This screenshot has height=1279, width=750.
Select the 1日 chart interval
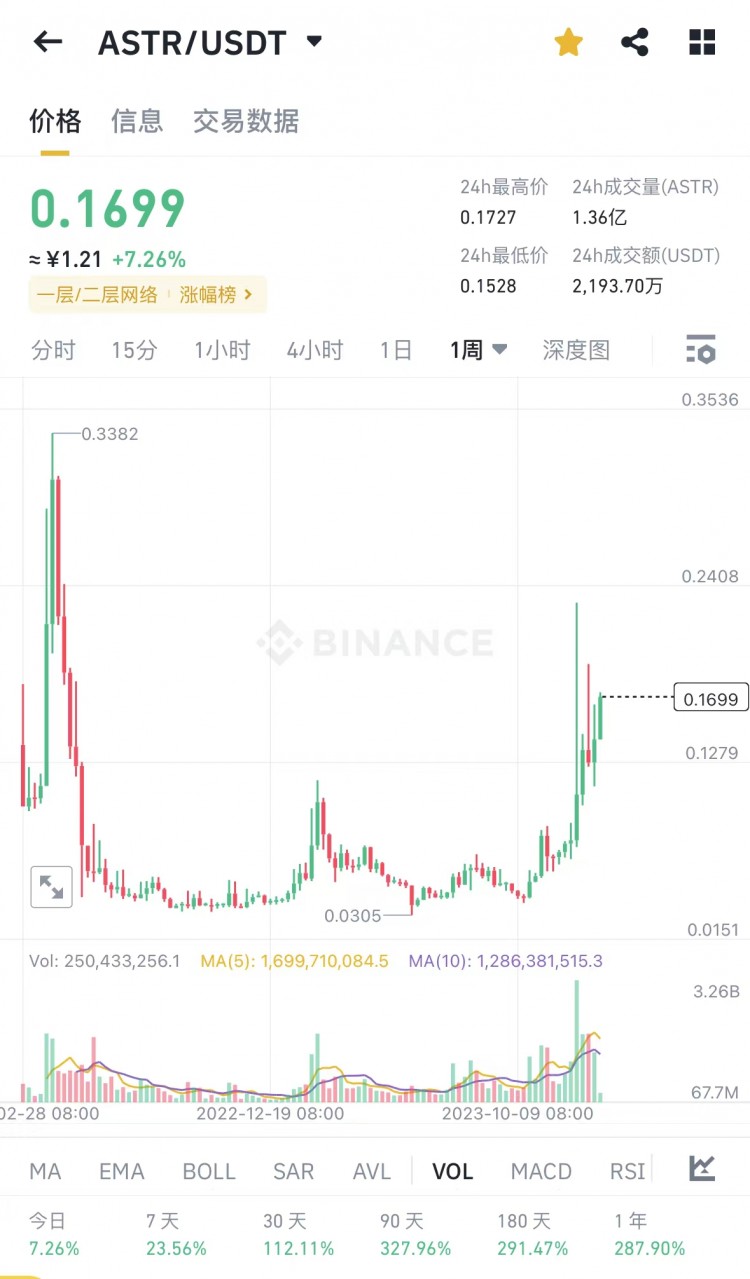coord(396,350)
